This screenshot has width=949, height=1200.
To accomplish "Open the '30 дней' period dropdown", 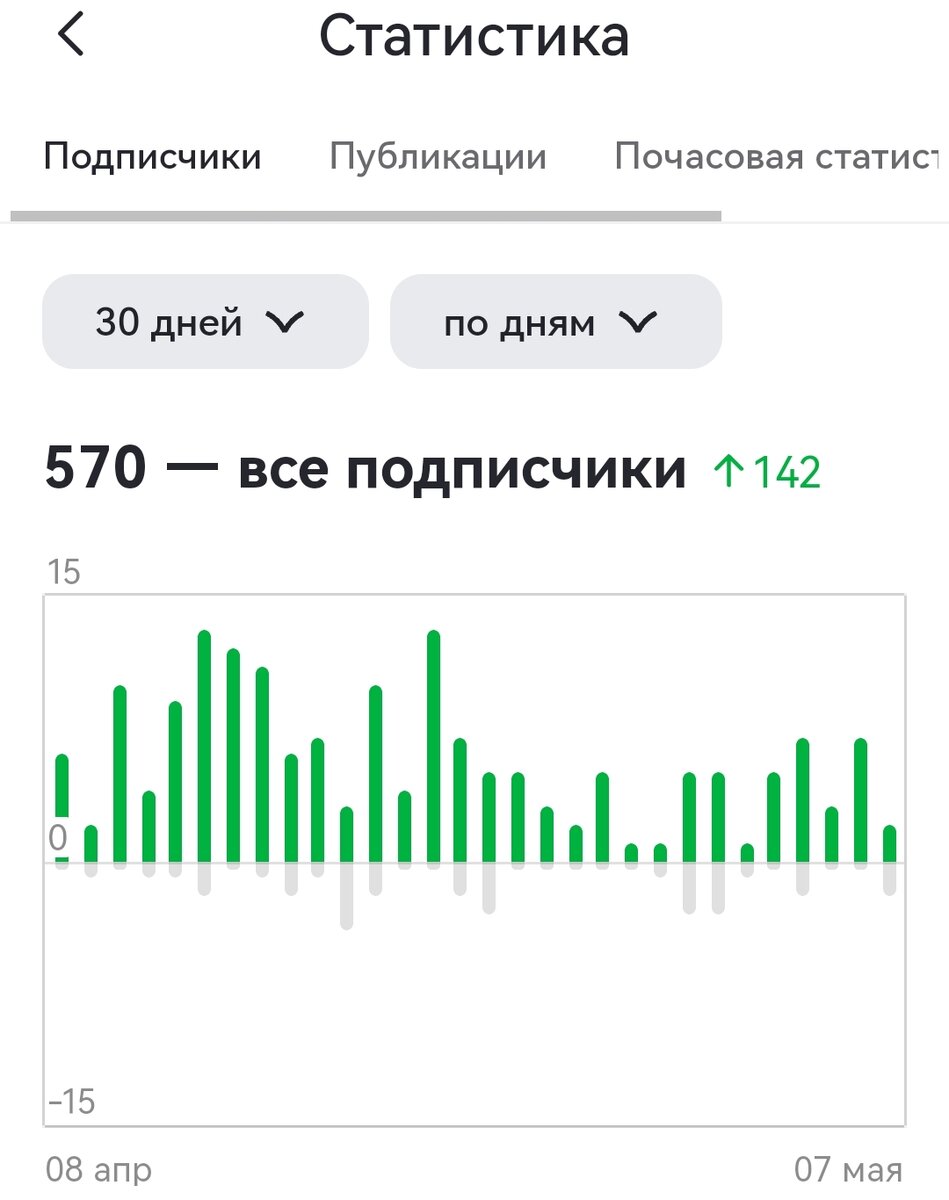I will pos(205,322).
